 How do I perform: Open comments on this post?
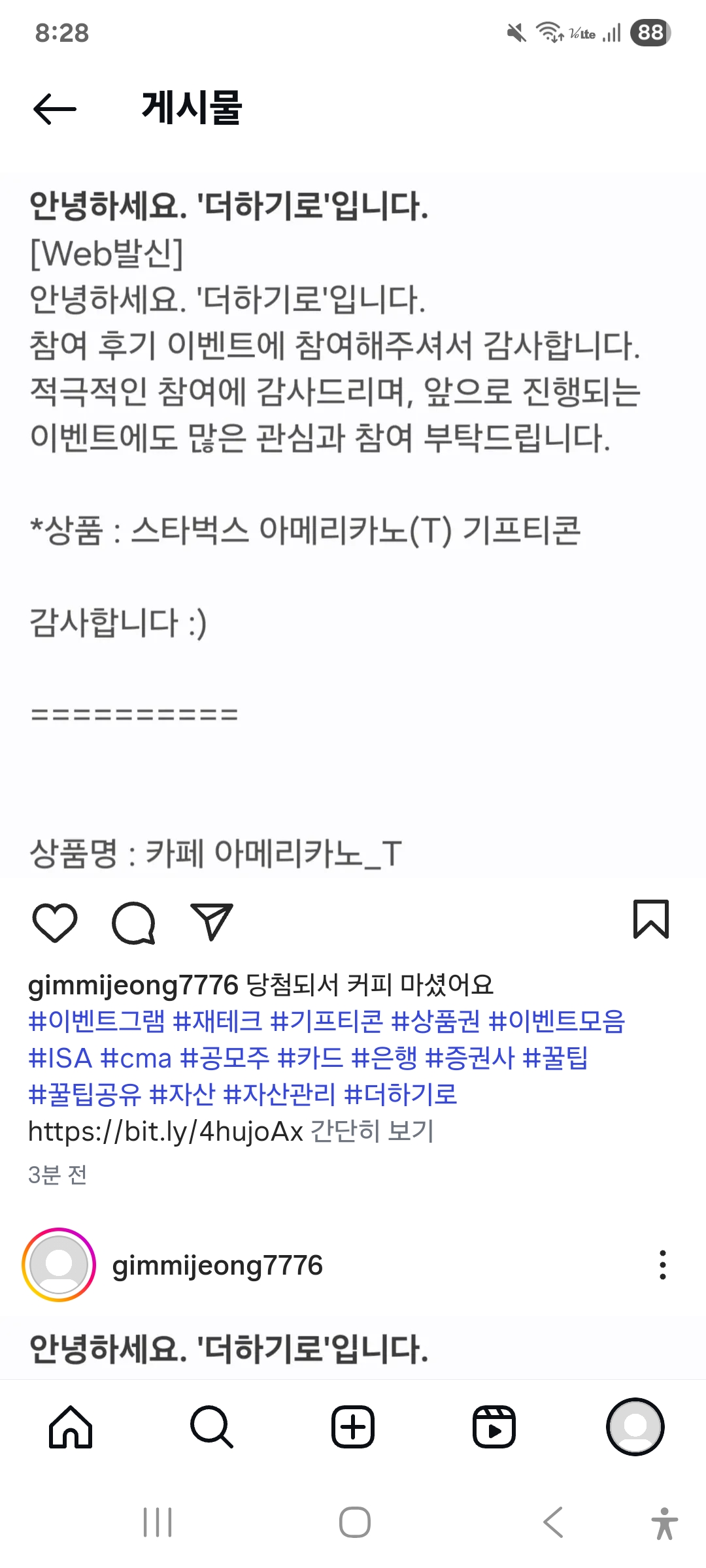133,922
